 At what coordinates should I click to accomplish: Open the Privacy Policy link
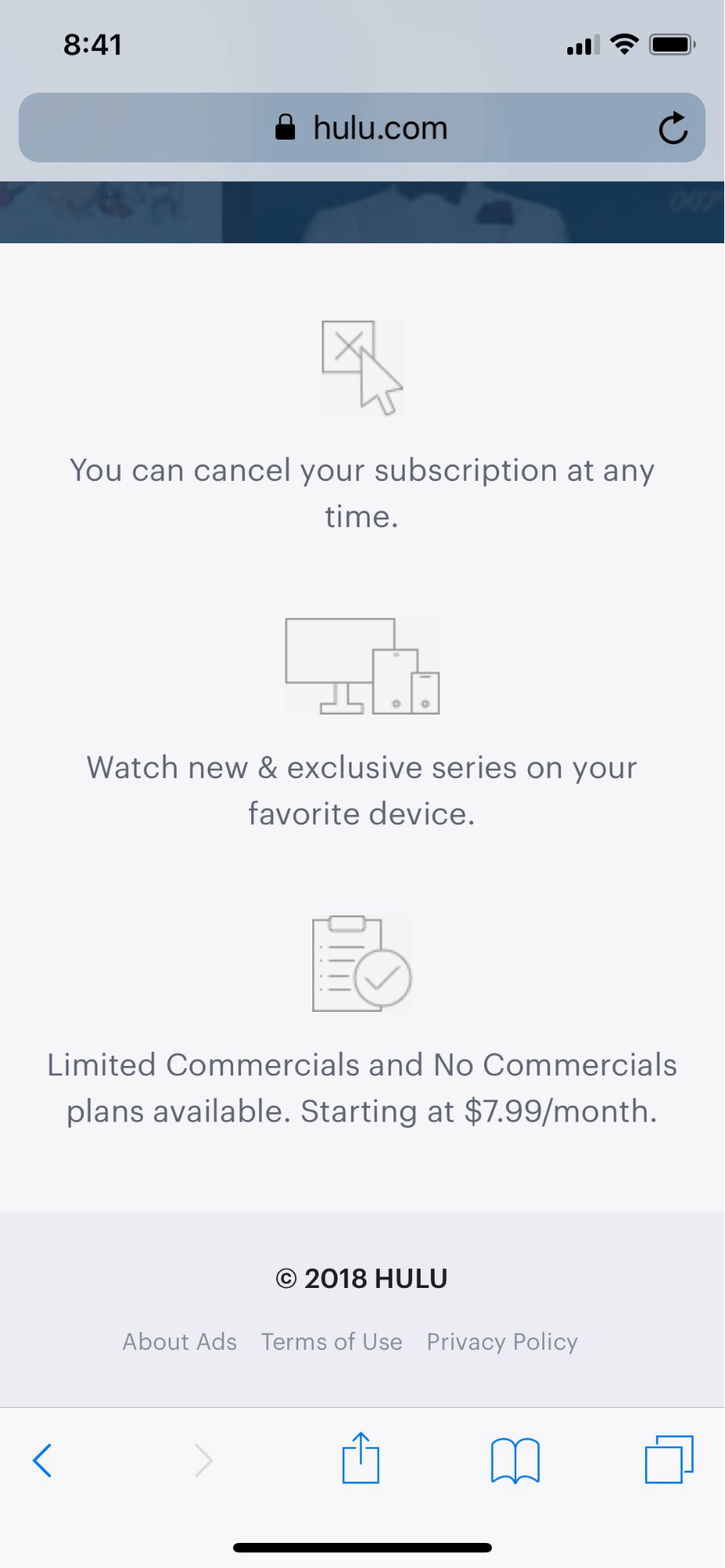(502, 1341)
